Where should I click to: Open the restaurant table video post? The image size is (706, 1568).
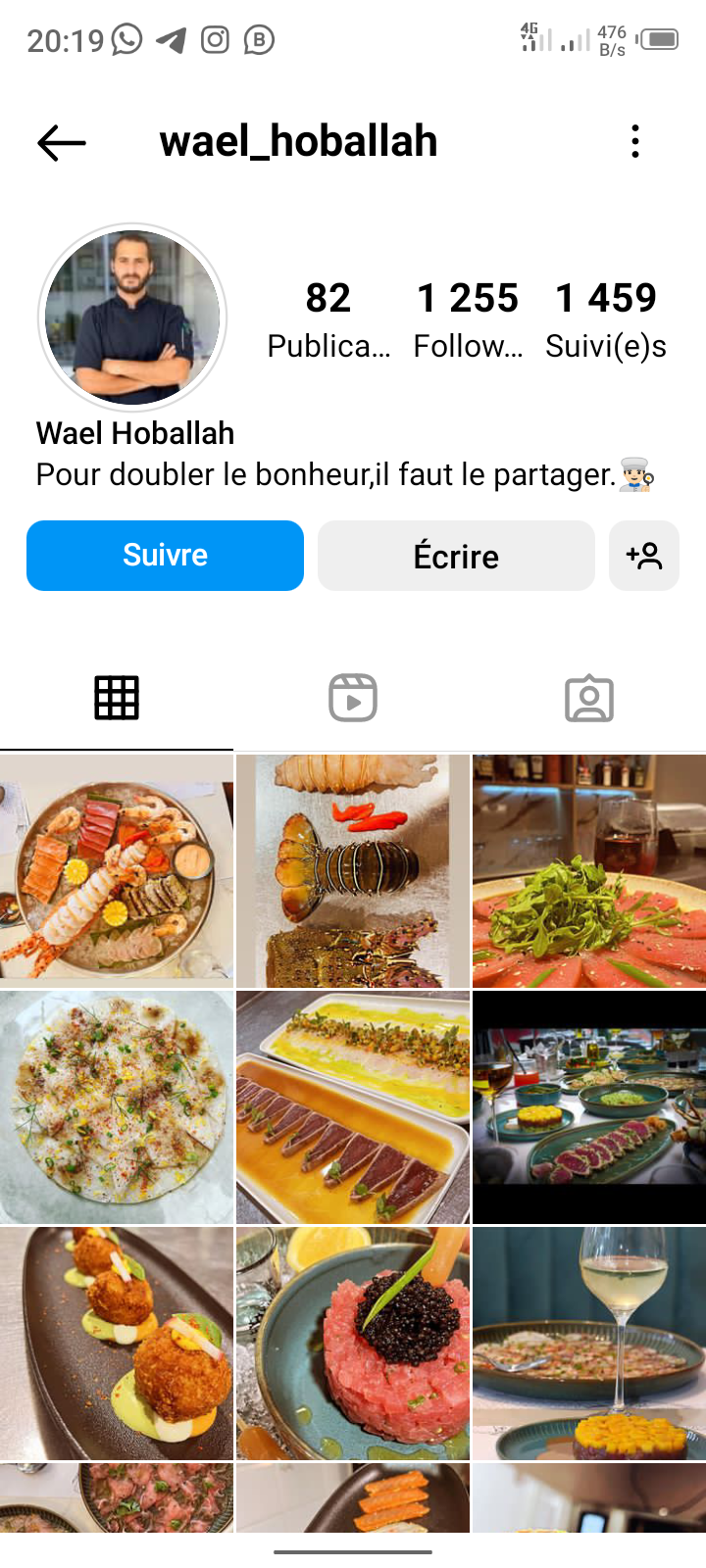pos(589,1107)
